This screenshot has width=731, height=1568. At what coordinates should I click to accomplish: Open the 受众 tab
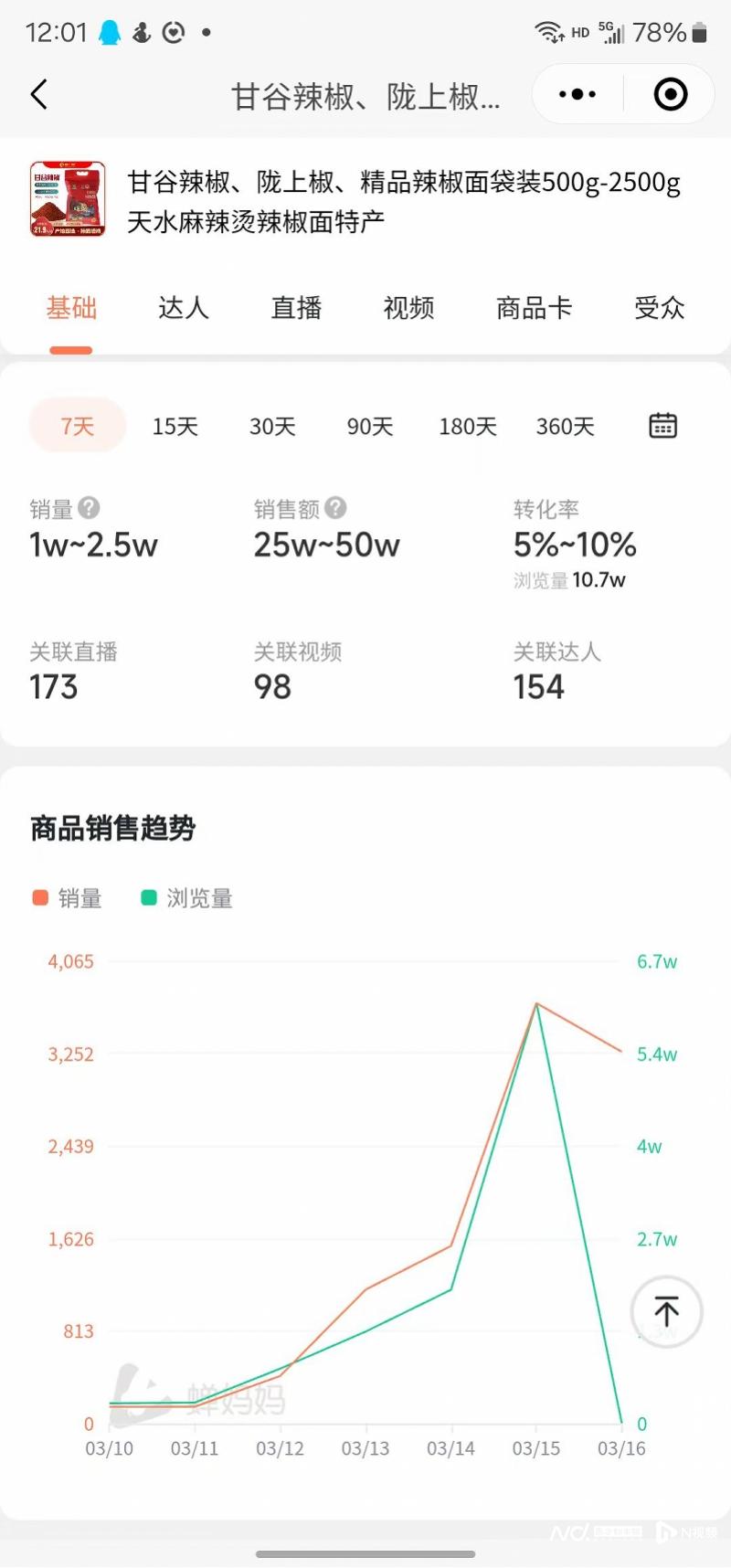coord(658,309)
